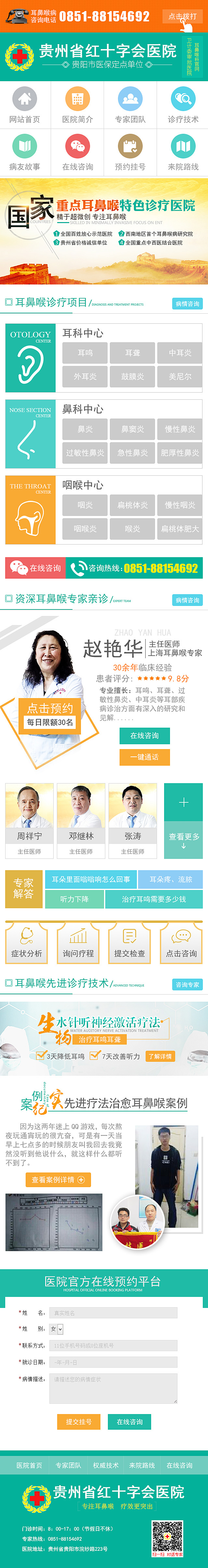
Task: Open 来院路线 in footer navigation
Action: pyautogui.click(x=141, y=1465)
